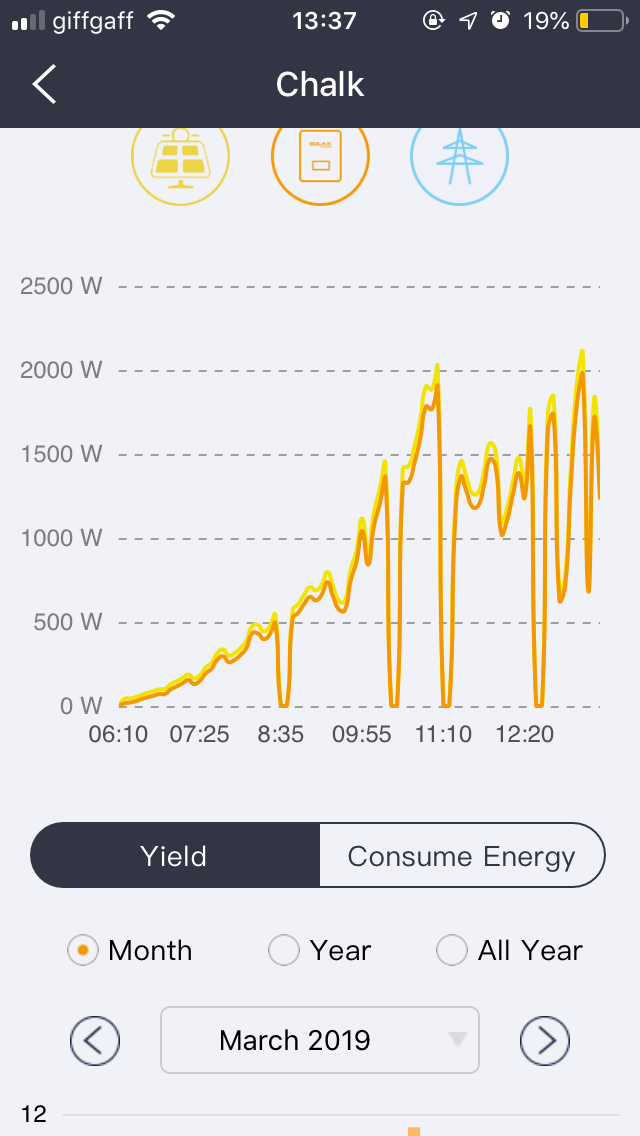Image resolution: width=640 pixels, height=1136 pixels.
Task: Go to the previous month
Action: tap(95, 1040)
